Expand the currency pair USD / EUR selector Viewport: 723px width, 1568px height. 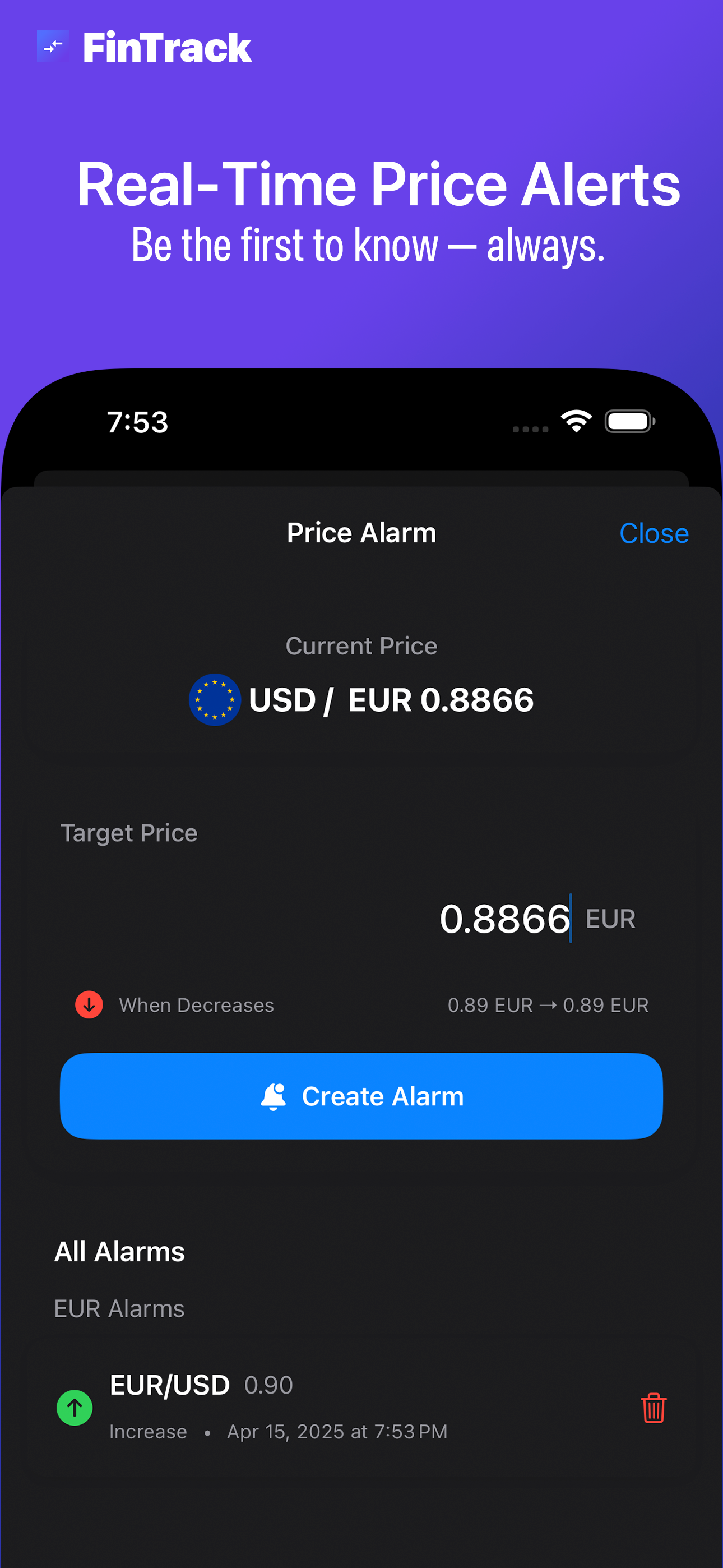tap(390, 700)
